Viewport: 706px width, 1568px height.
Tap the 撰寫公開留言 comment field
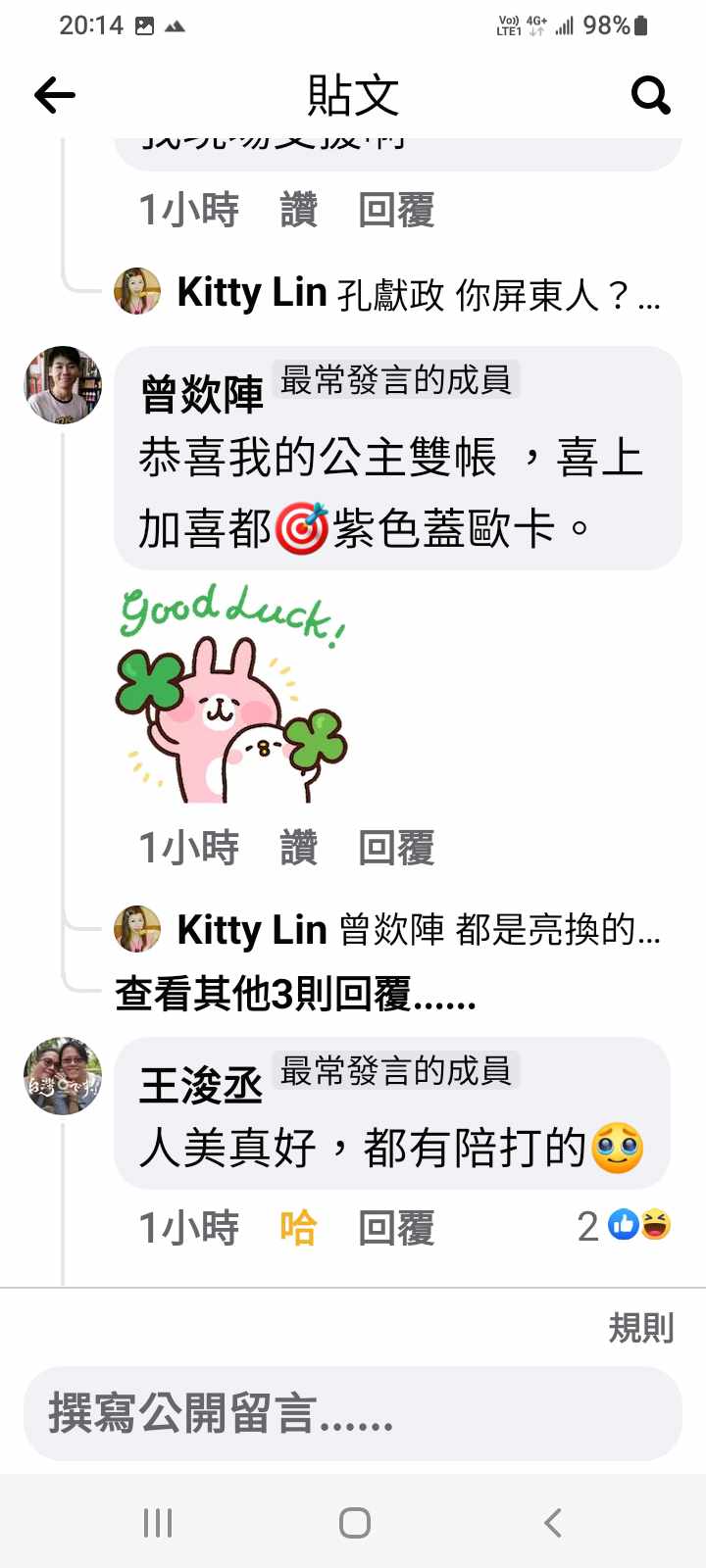click(x=353, y=1414)
